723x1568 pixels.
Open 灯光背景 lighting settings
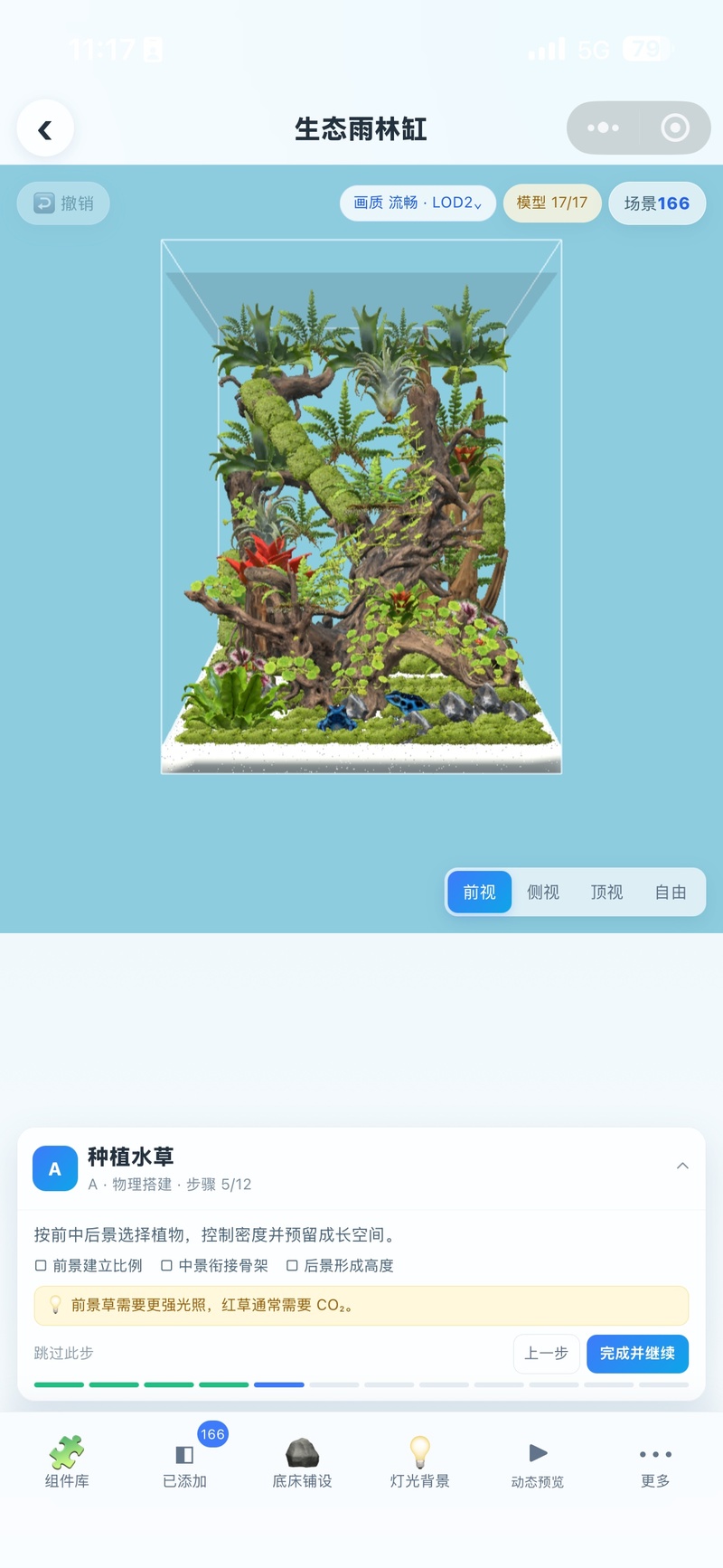point(419,1462)
